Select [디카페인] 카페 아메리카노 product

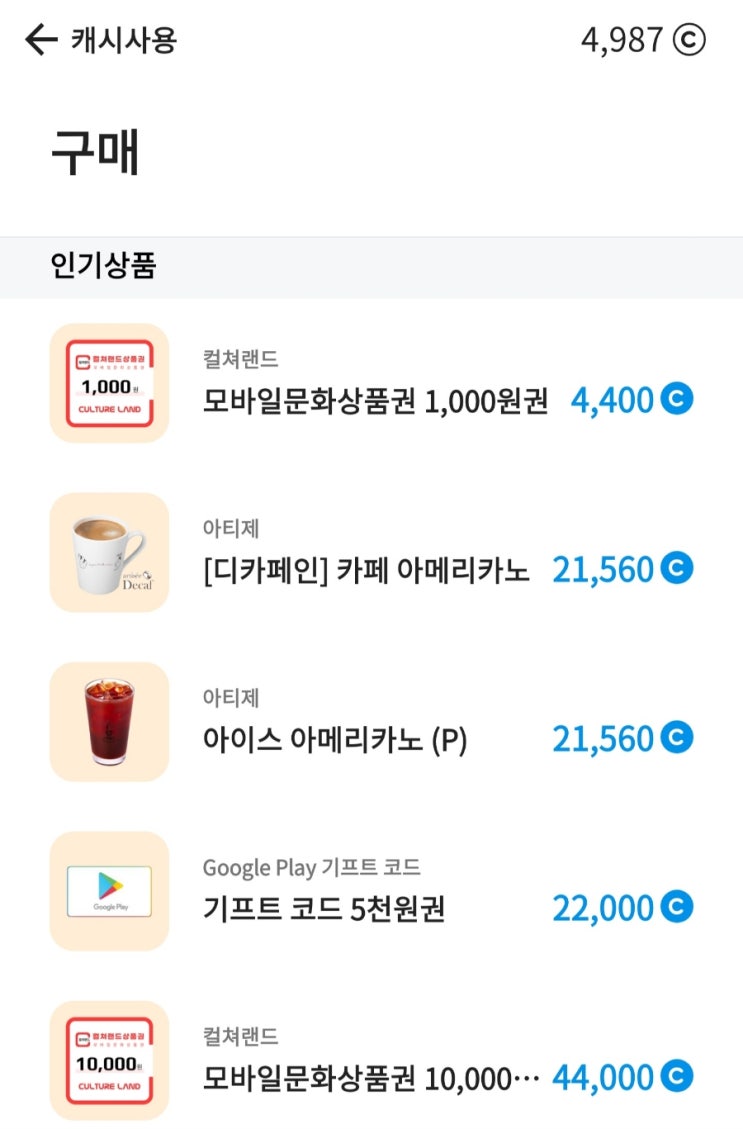click(366, 570)
